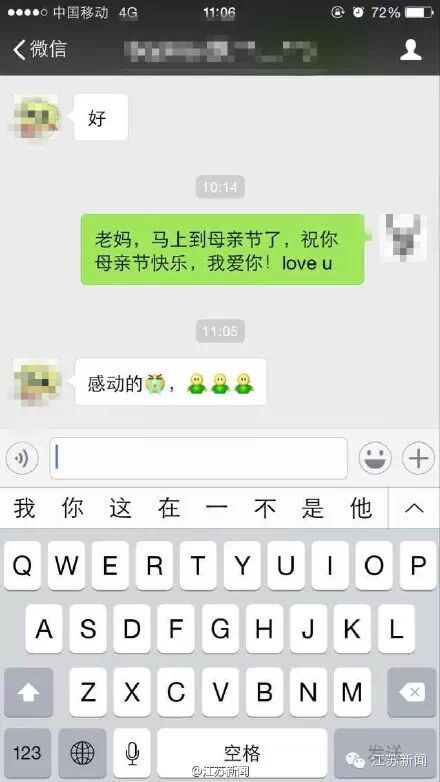Image resolution: width=440 pixels, height=782 pixels.
Task: Tap the message text field
Action: click(199, 458)
